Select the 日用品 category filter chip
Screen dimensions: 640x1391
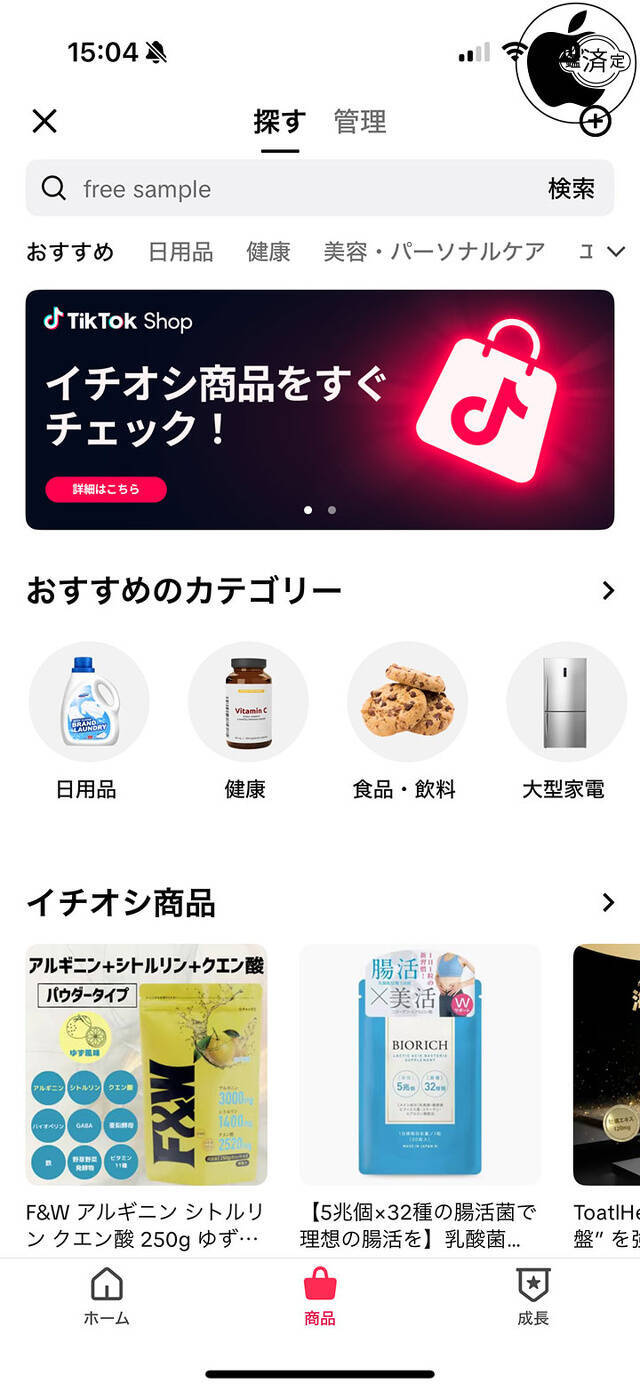click(180, 251)
